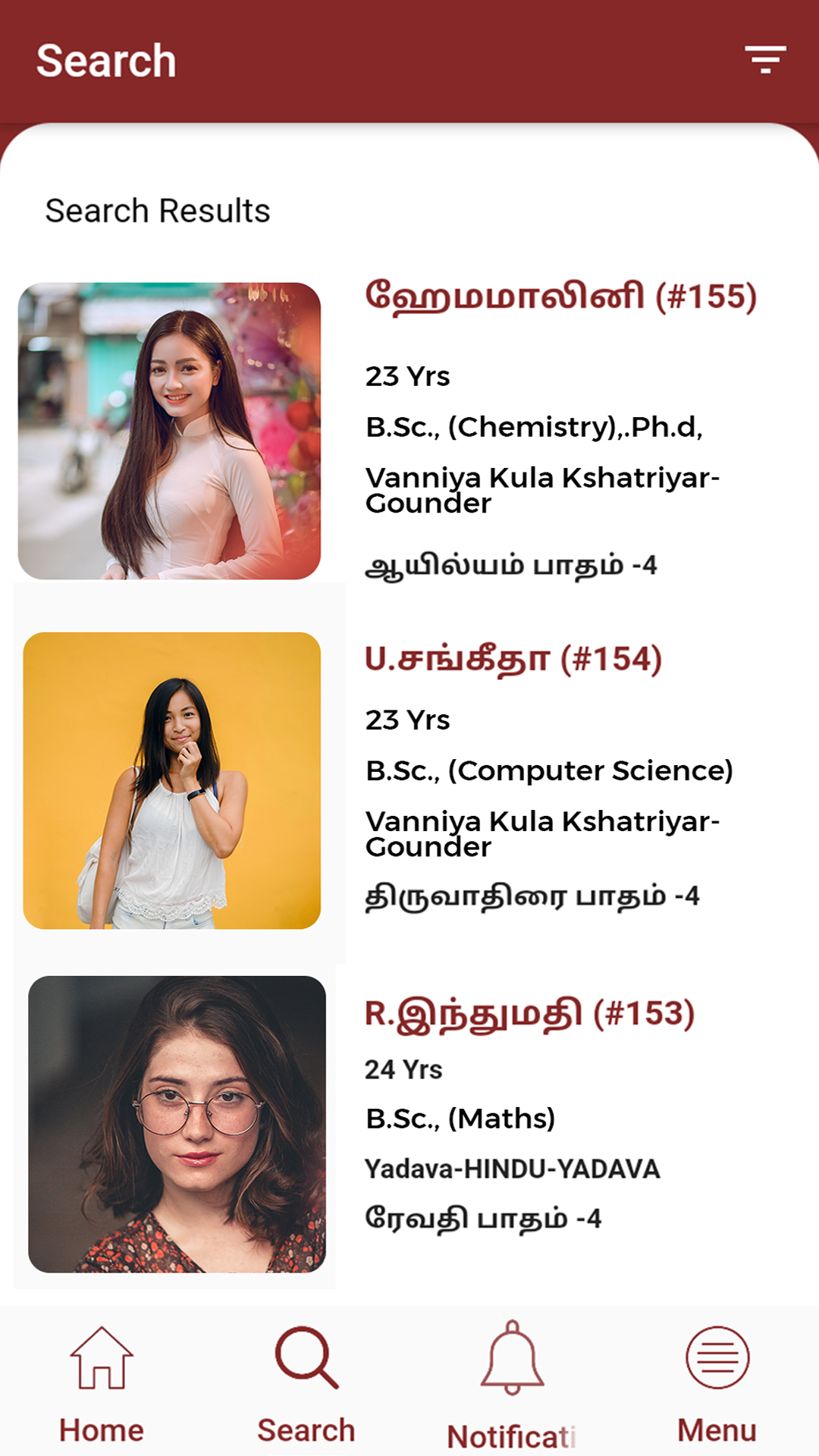
Task: Open profile #153 search result
Action: (x=529, y=1014)
